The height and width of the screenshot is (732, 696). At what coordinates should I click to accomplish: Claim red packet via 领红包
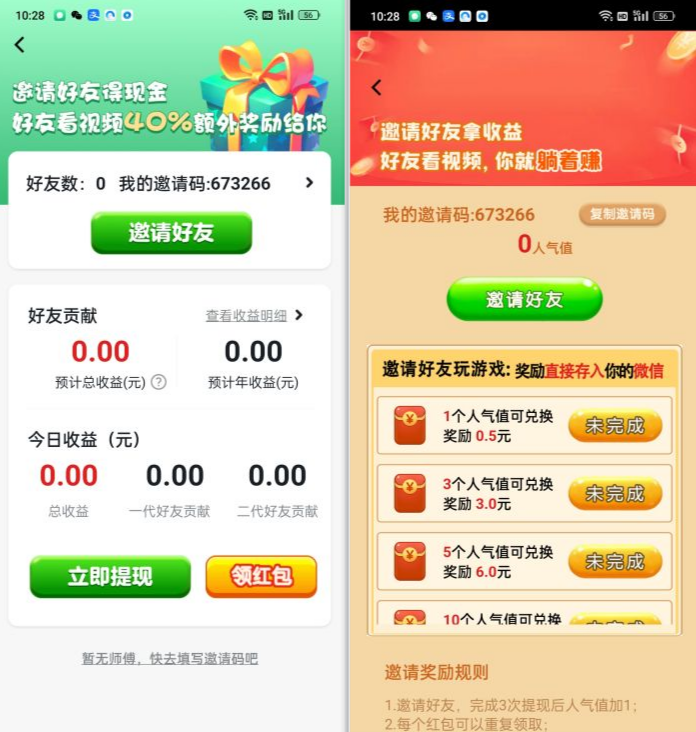[x=261, y=577]
